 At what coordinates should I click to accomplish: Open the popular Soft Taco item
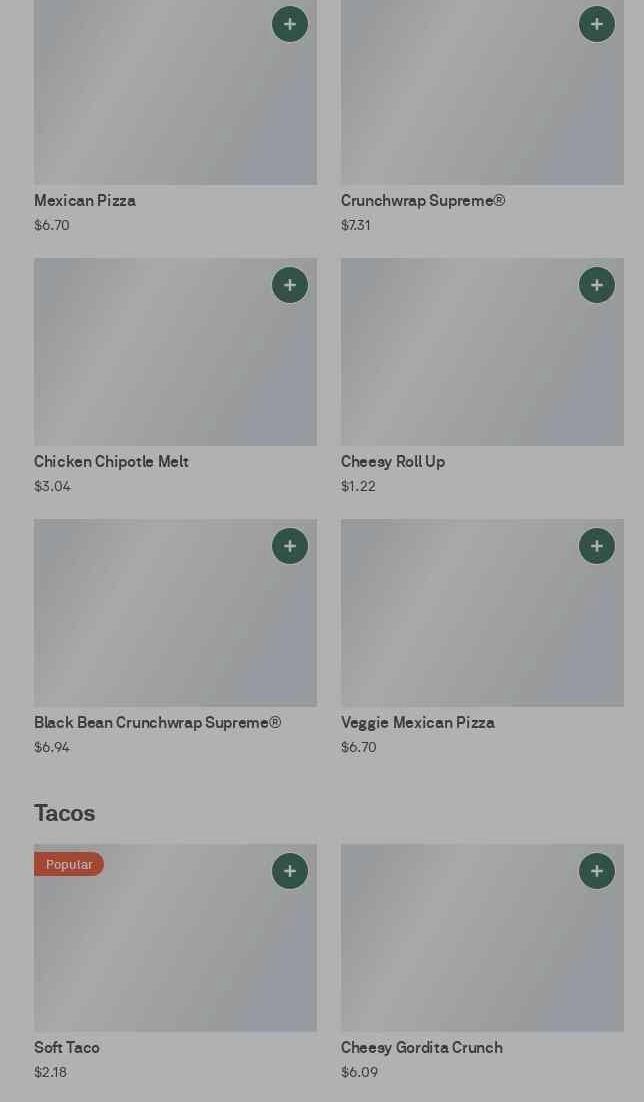(x=150, y=955)
